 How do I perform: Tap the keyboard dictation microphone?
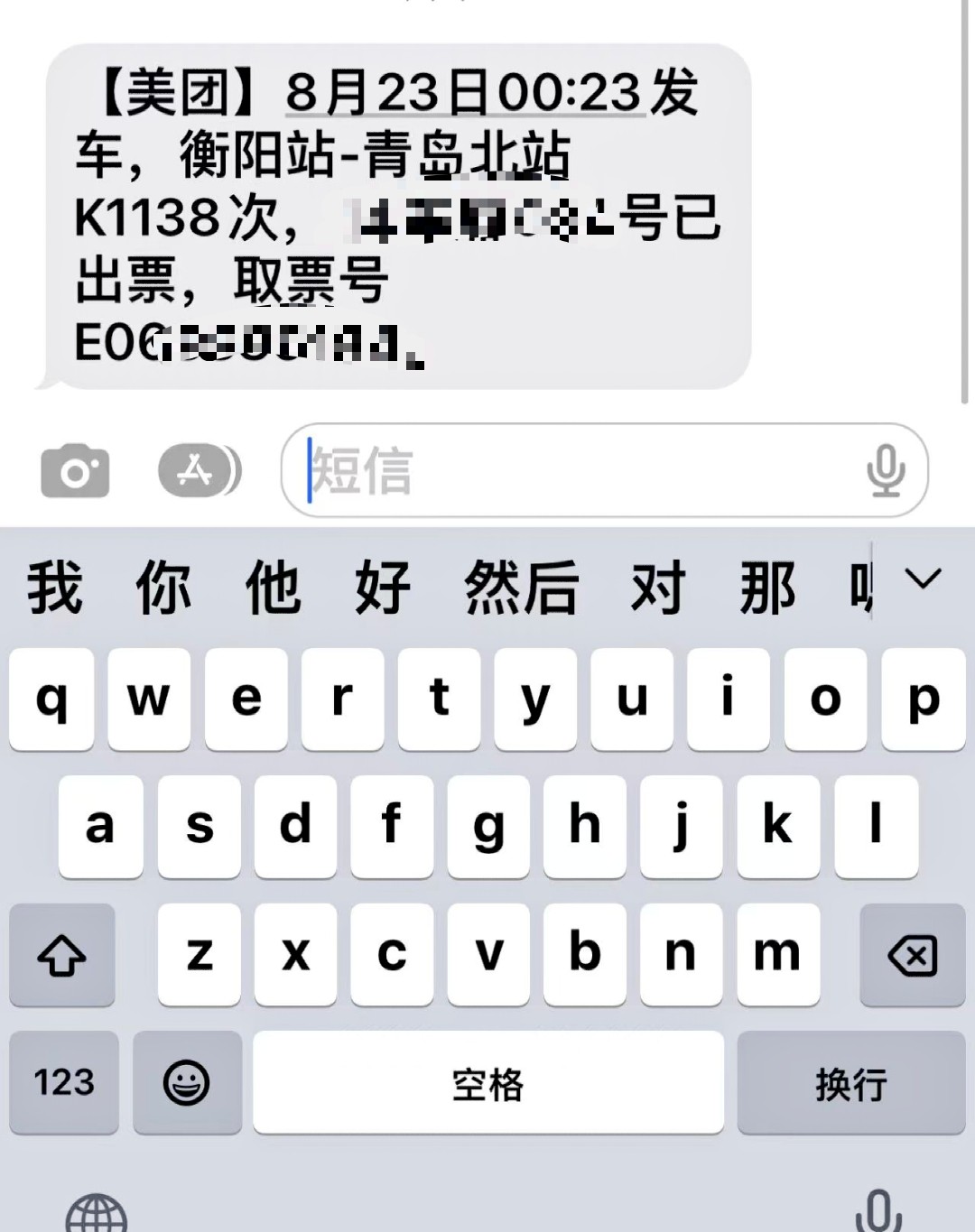click(877, 1210)
